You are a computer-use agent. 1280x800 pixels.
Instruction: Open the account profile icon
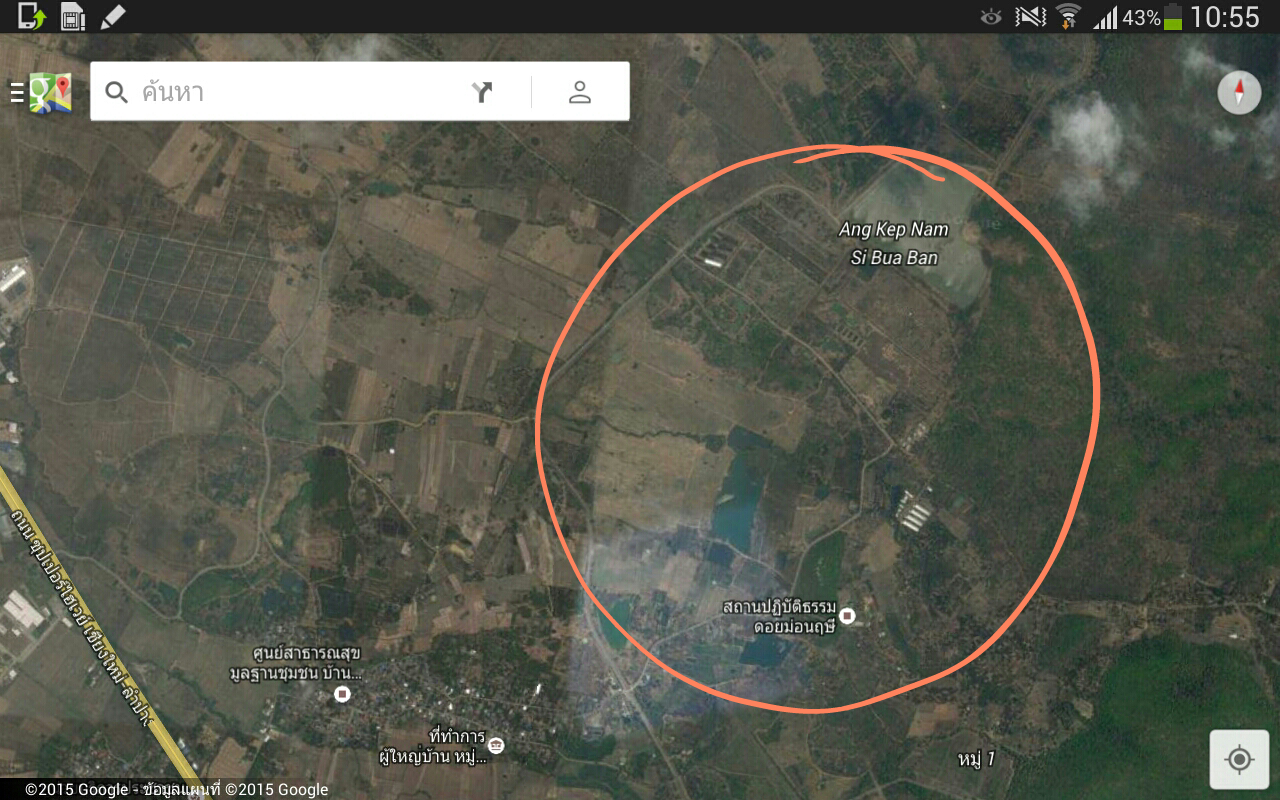(580, 92)
